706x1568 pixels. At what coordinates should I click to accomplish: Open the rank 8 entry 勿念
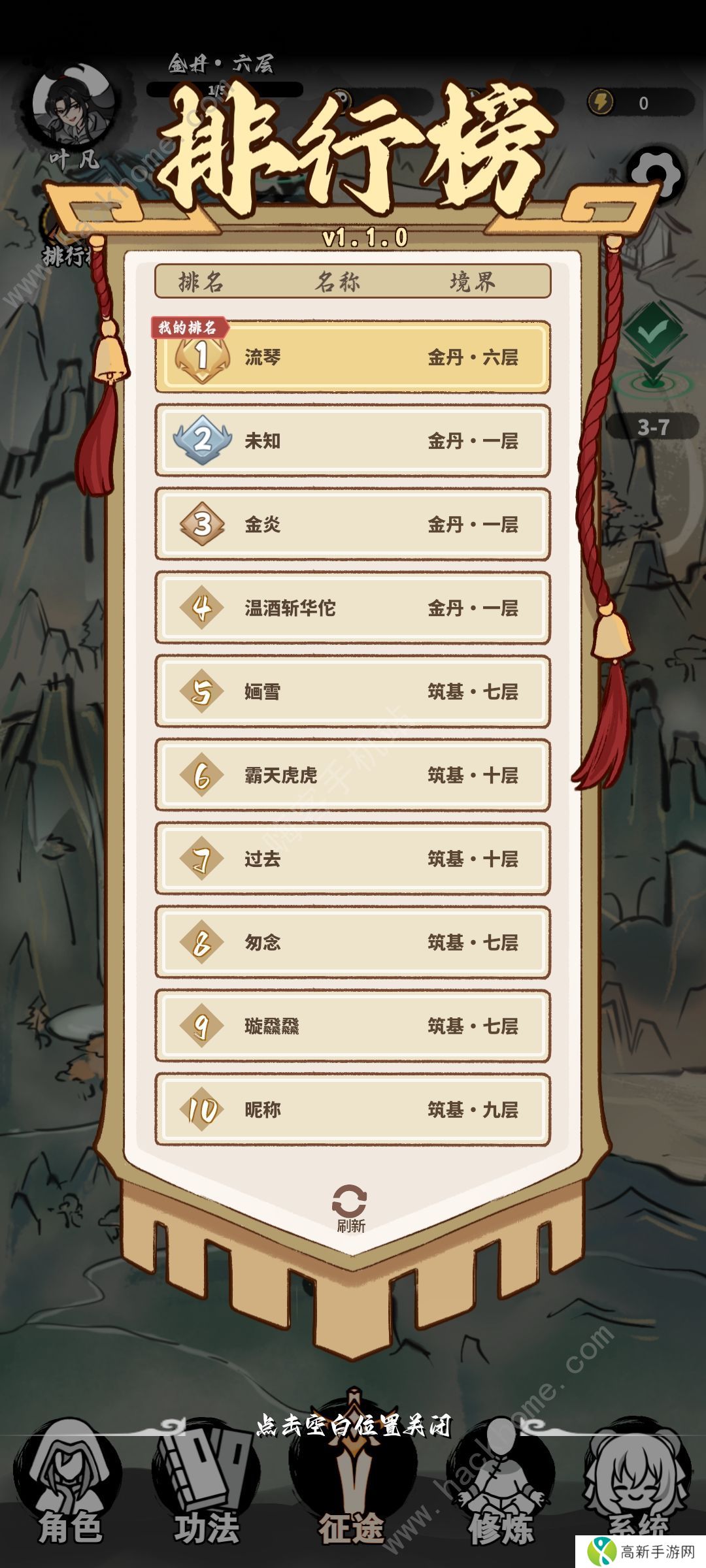[x=352, y=943]
